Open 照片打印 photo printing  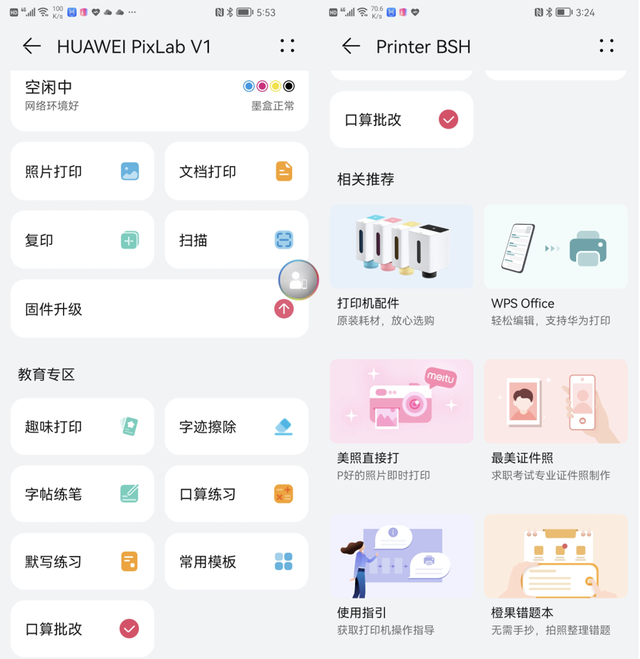pyautogui.click(x=82, y=171)
